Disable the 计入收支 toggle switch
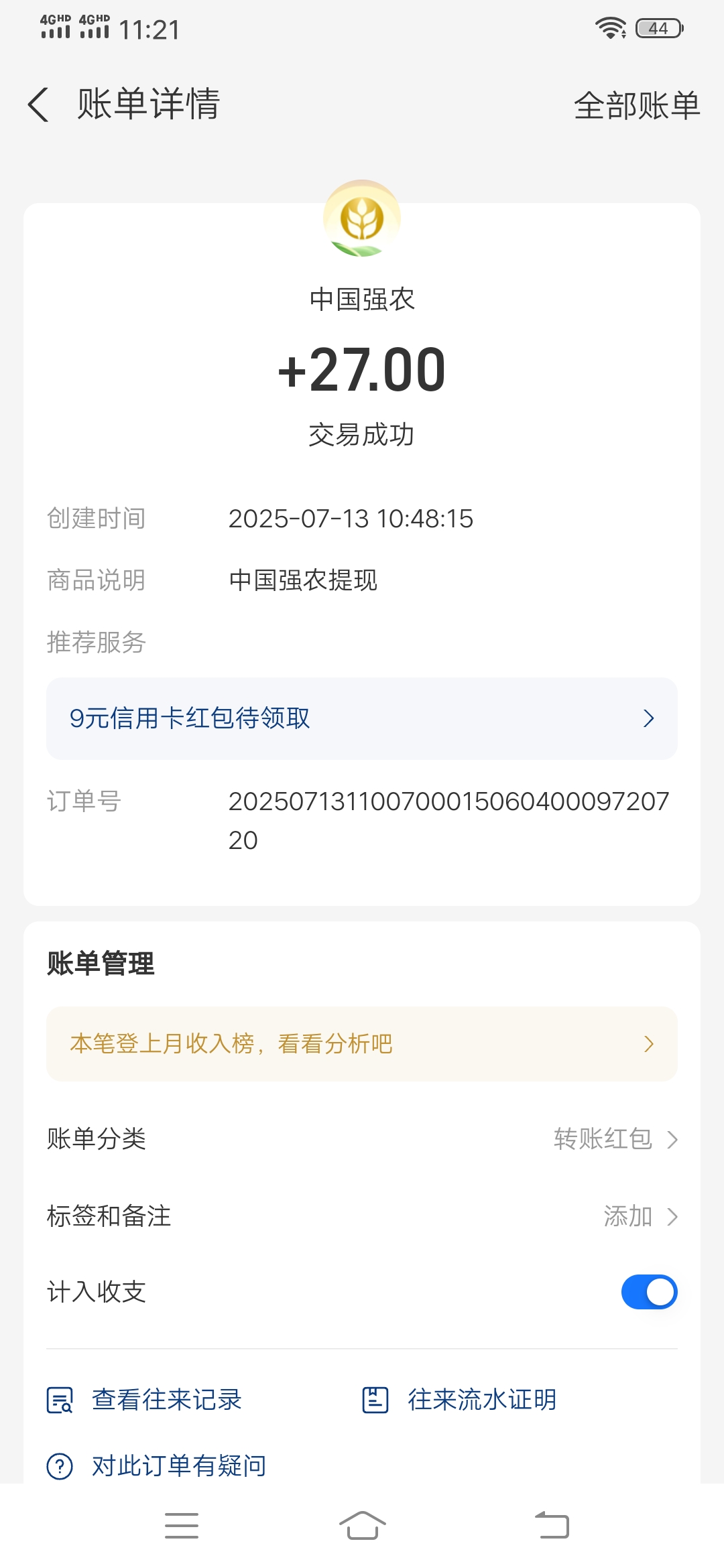The width and height of the screenshot is (724, 1568). [648, 1291]
